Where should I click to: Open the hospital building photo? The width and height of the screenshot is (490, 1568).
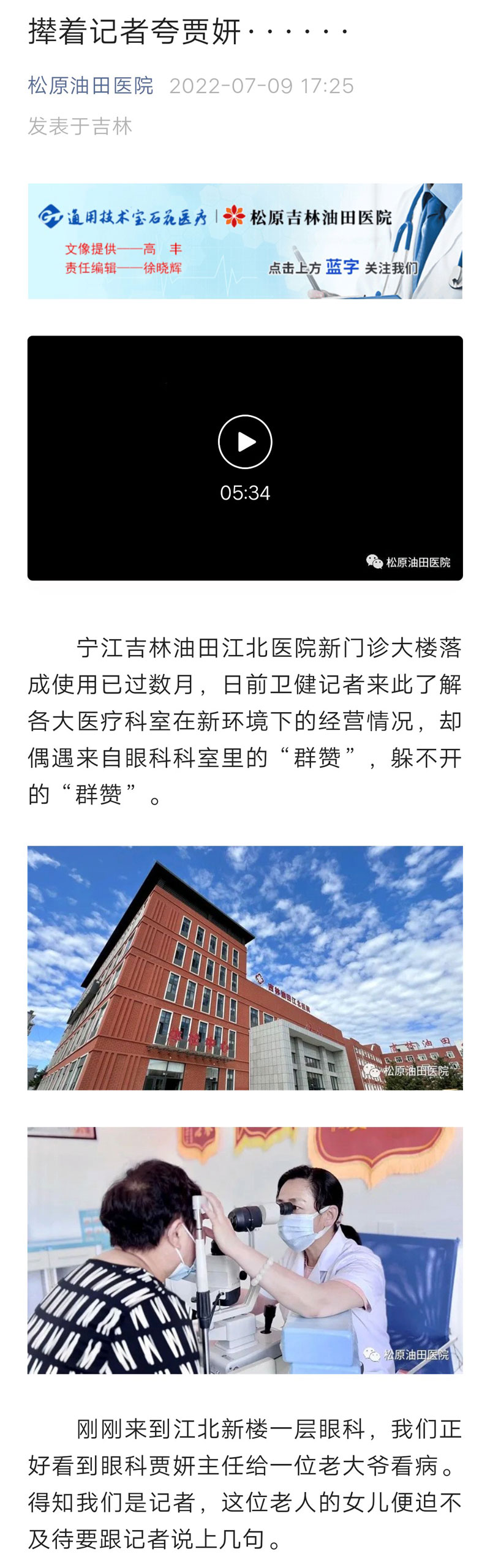(x=245, y=967)
